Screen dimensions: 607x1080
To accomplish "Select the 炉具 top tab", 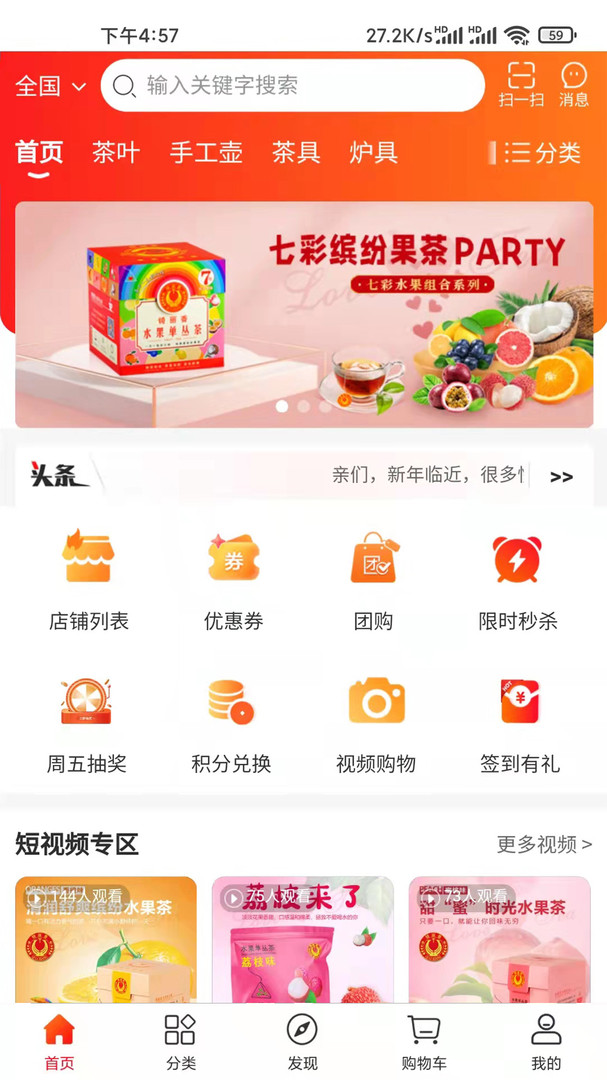I will click(x=374, y=153).
